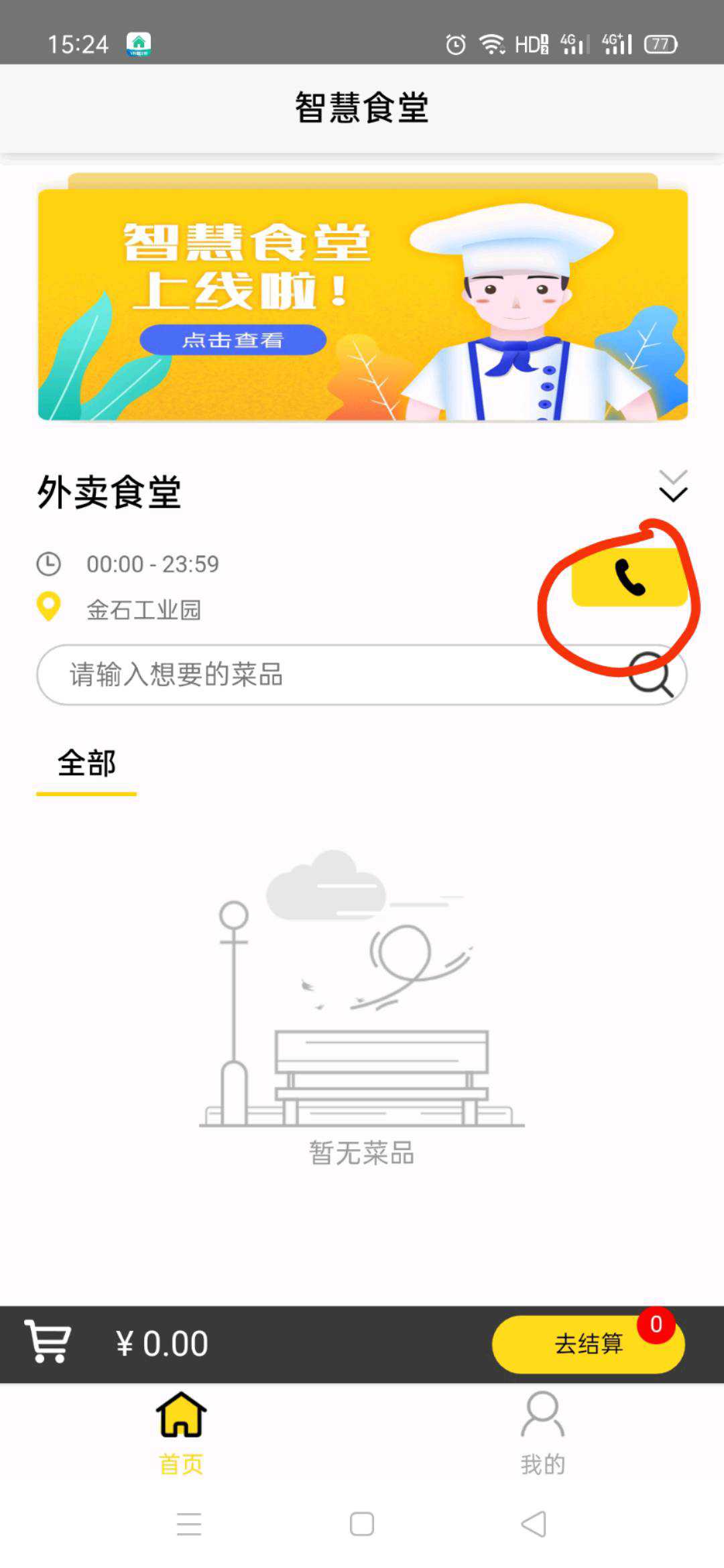The width and height of the screenshot is (724, 1568).
Task: Go back with system back button
Action: (534, 1524)
